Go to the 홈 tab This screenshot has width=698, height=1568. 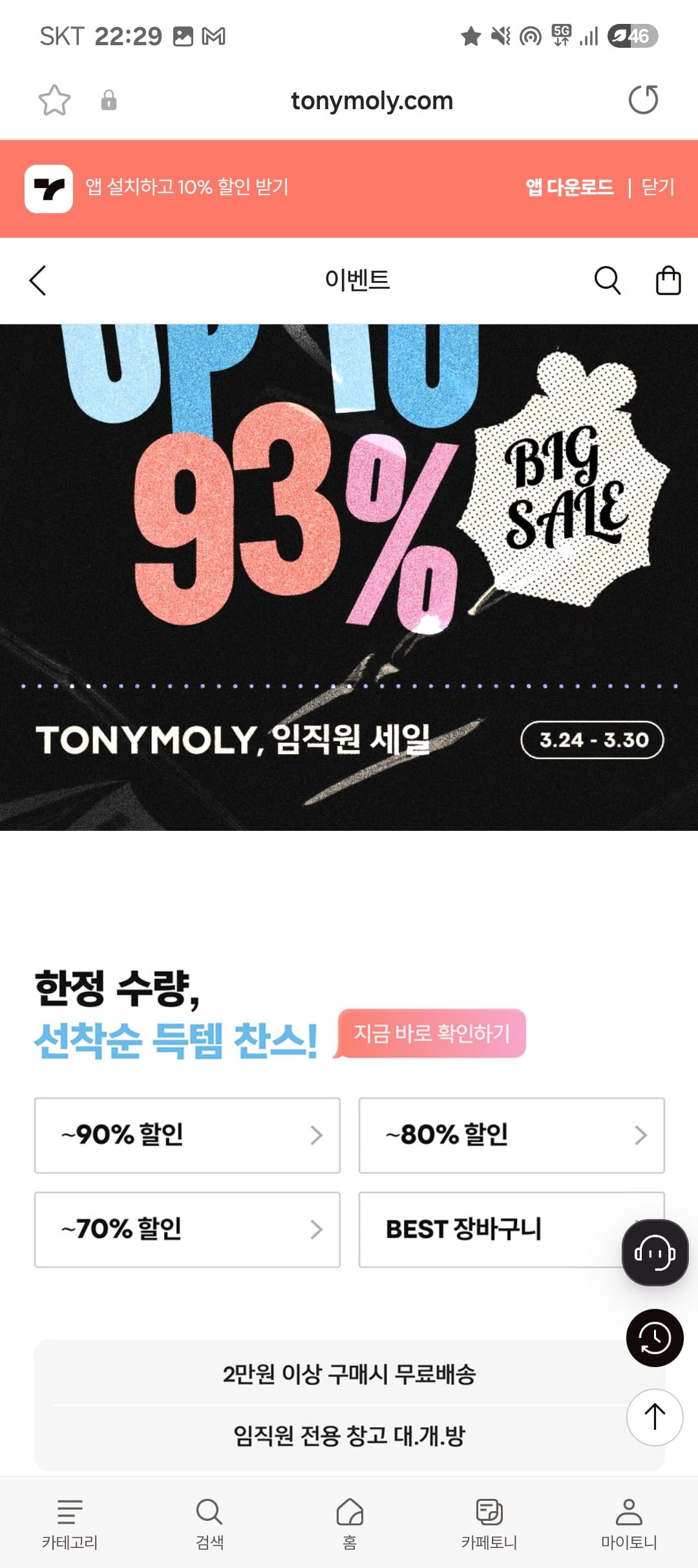[350, 1523]
